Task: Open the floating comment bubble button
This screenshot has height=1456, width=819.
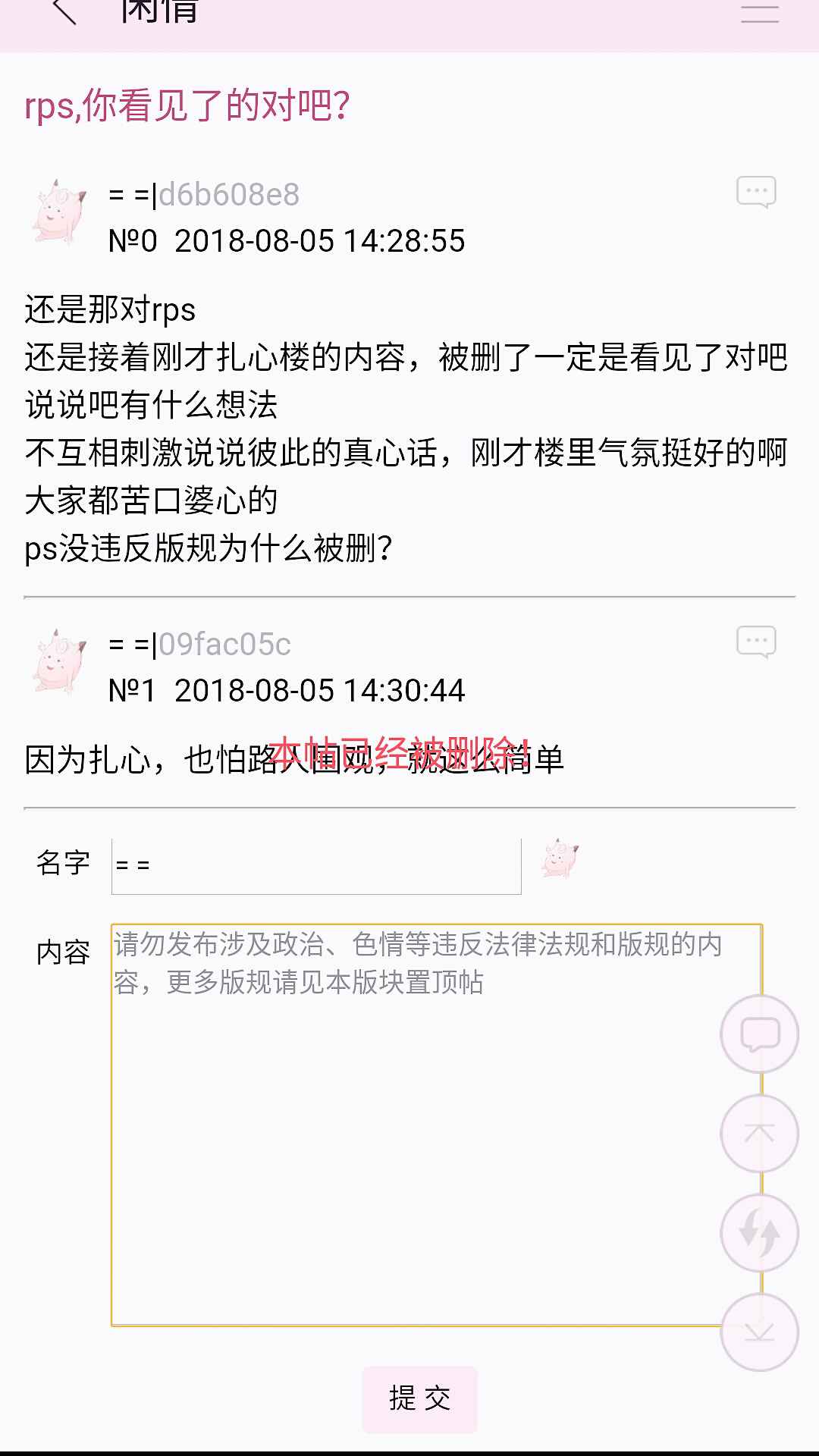Action: point(759,1034)
